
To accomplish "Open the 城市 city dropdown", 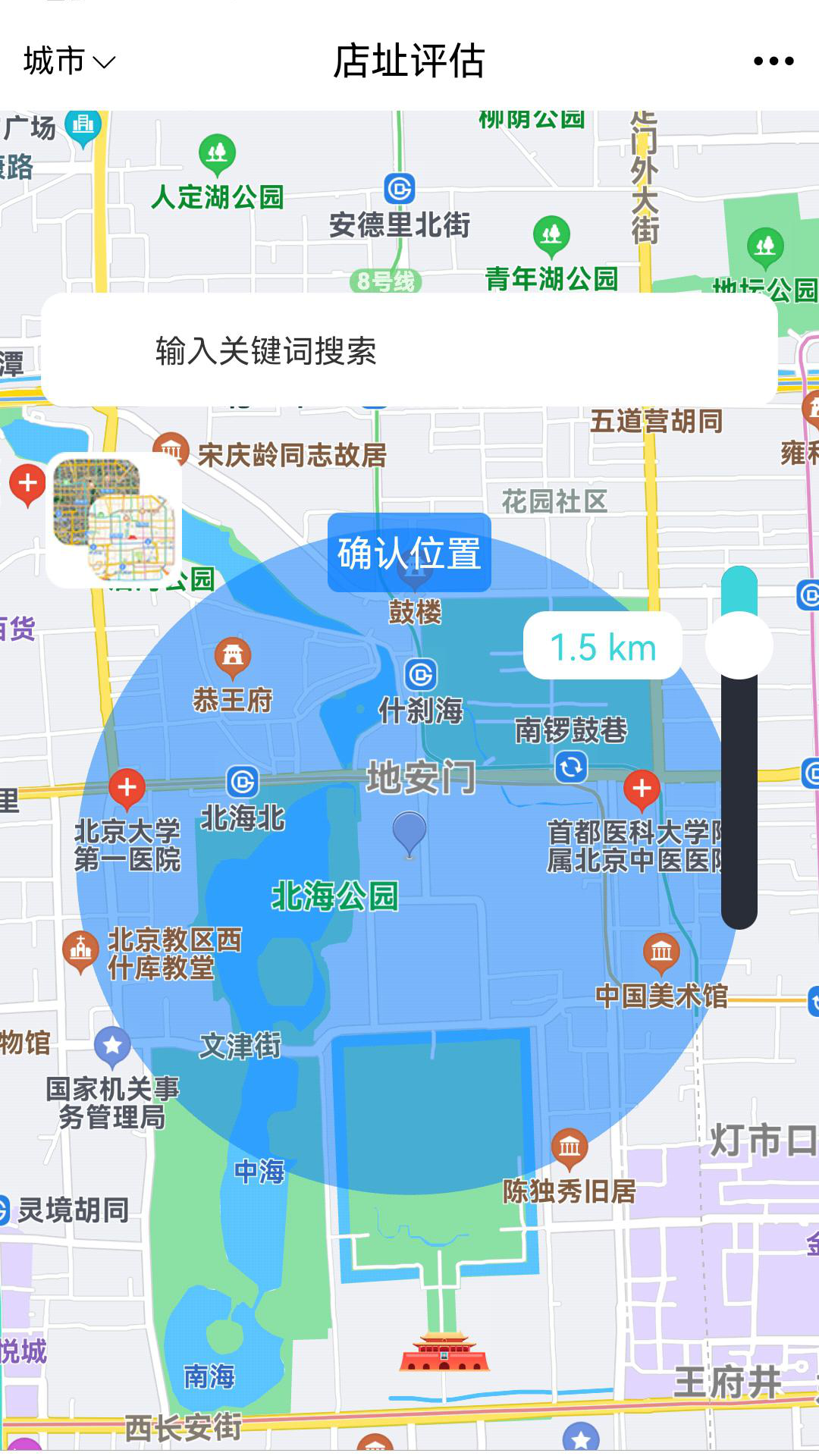I will (x=68, y=61).
